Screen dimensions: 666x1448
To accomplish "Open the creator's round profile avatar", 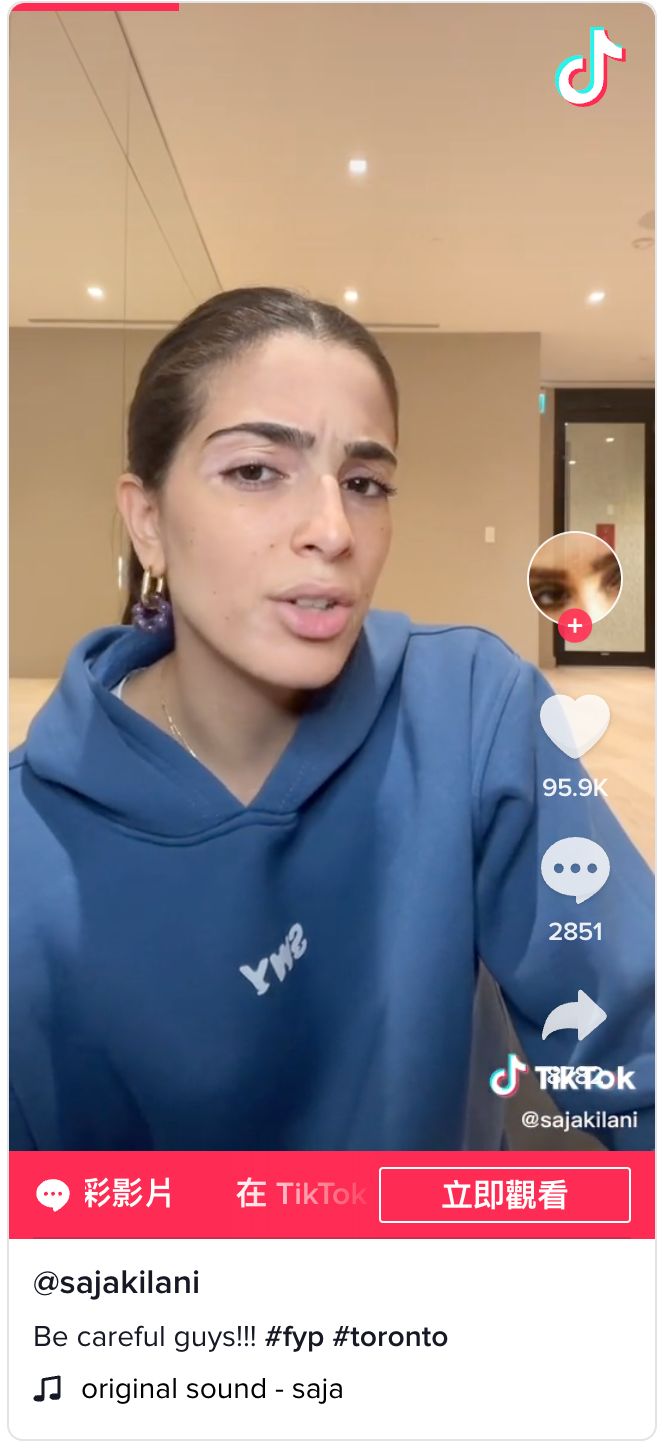I will click(574, 578).
